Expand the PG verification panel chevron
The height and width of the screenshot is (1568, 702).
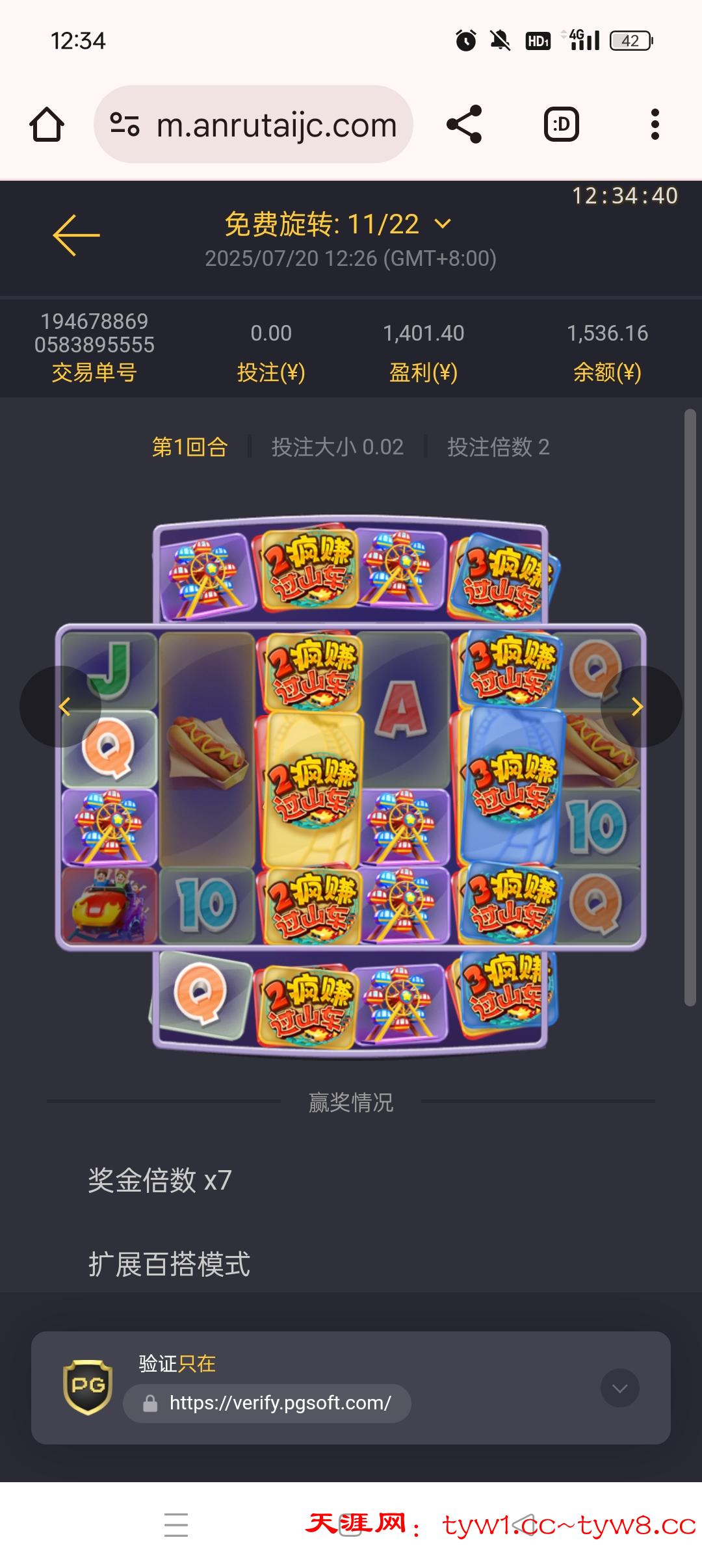[x=619, y=1389]
